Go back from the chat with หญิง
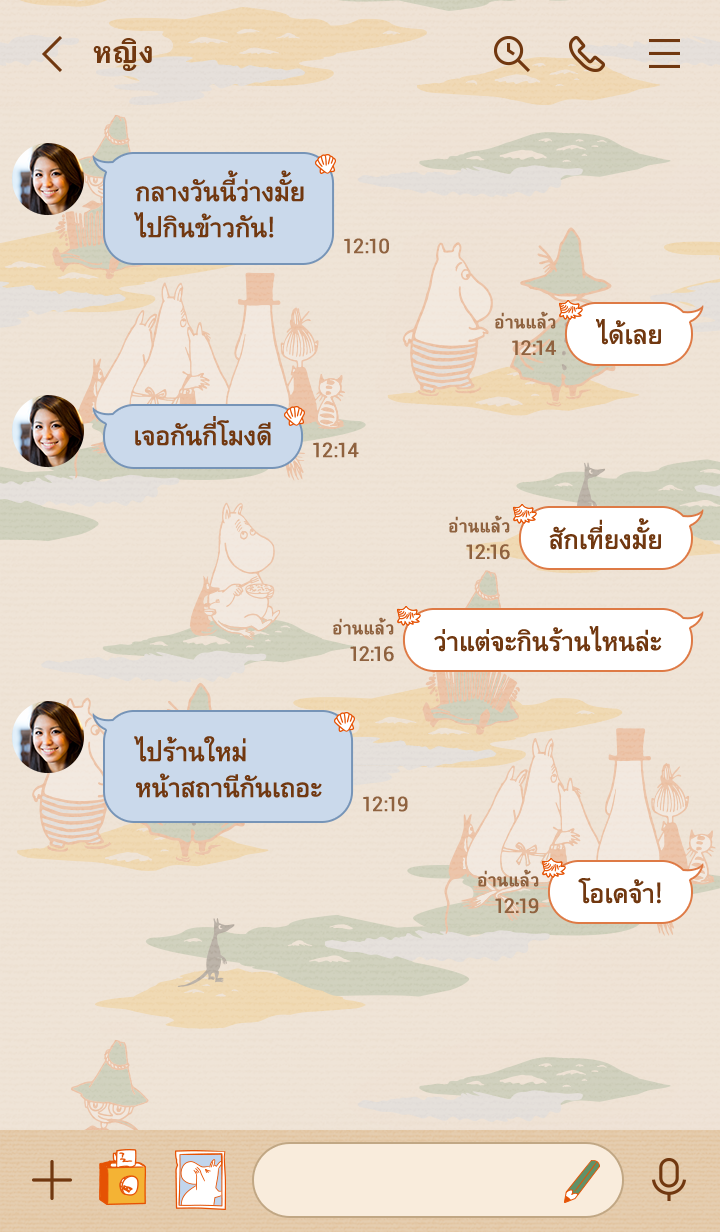Viewport: 720px width, 1232px height. coord(52,54)
